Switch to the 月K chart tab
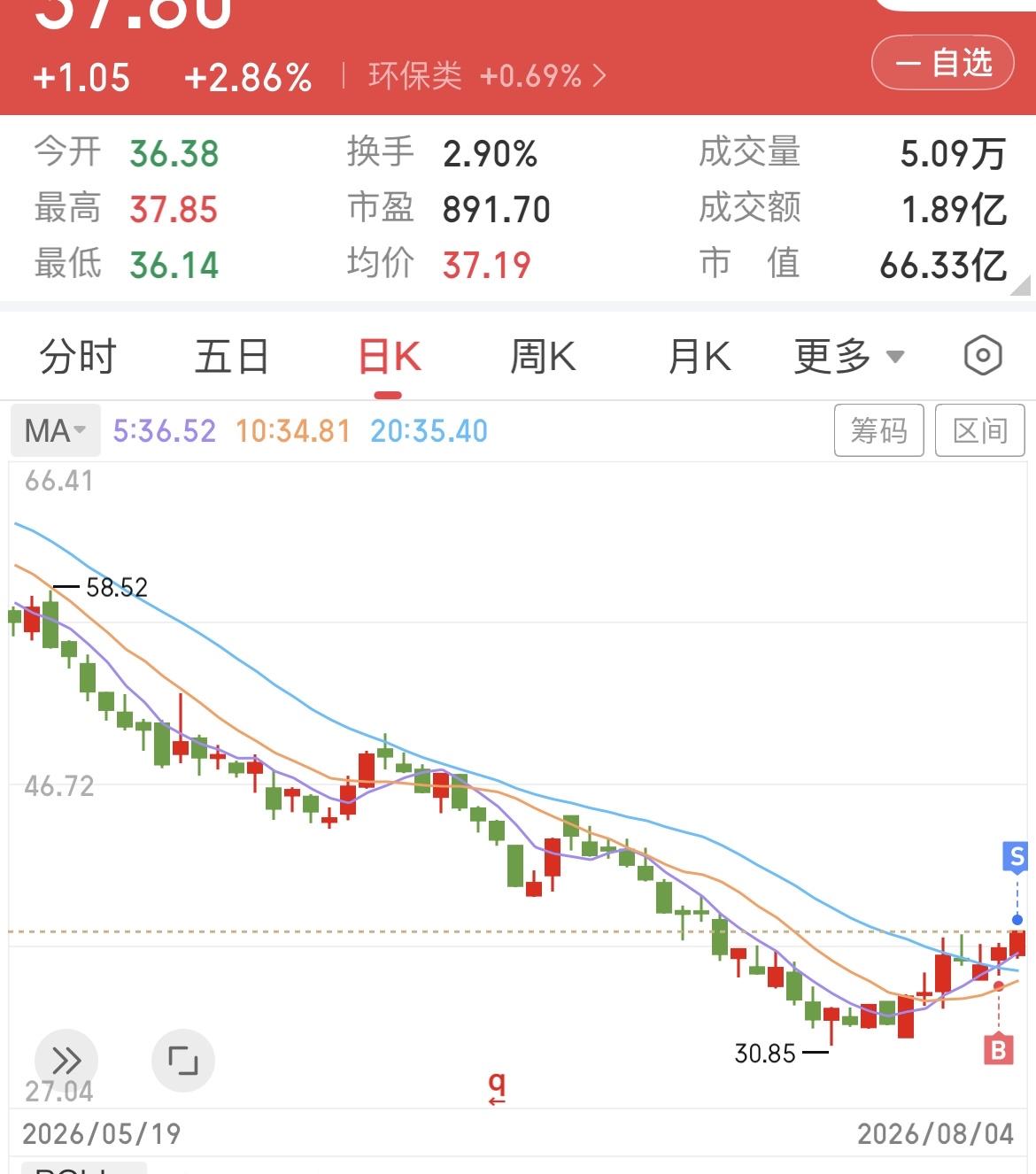1036x1174 pixels. click(x=700, y=357)
